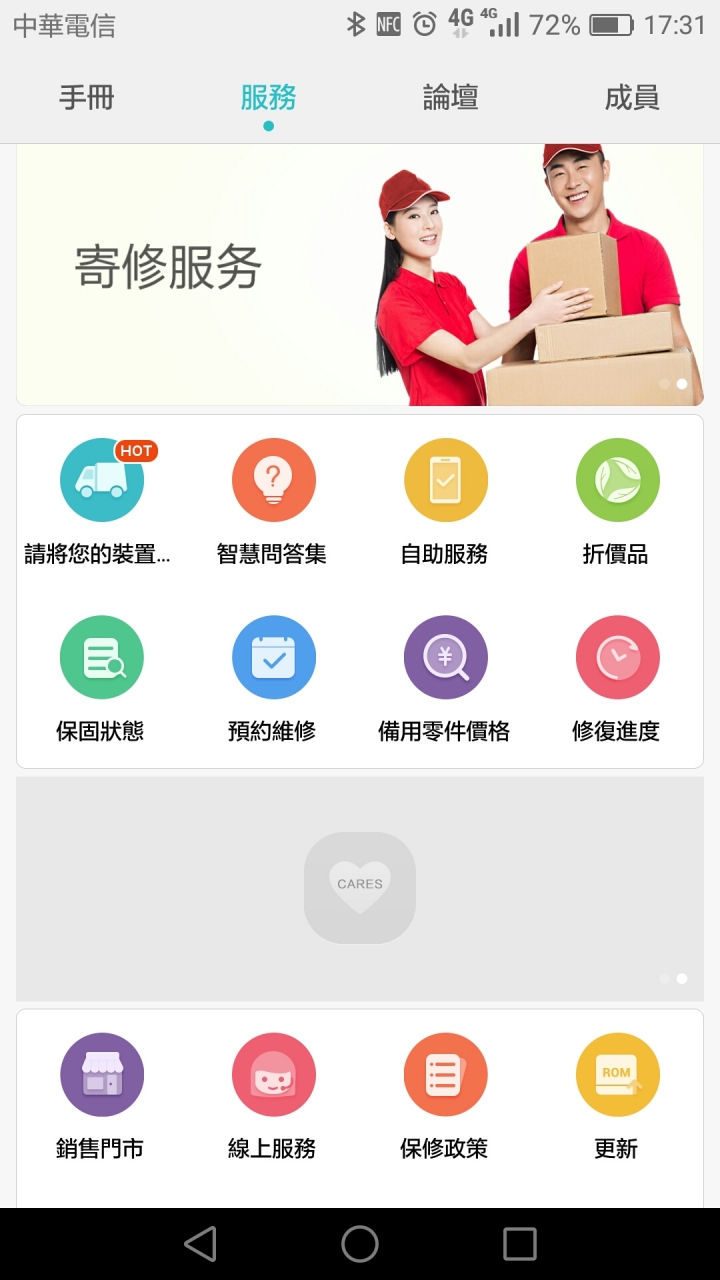Check 保固狀態
The width and height of the screenshot is (720, 1280).
[x=102, y=658]
